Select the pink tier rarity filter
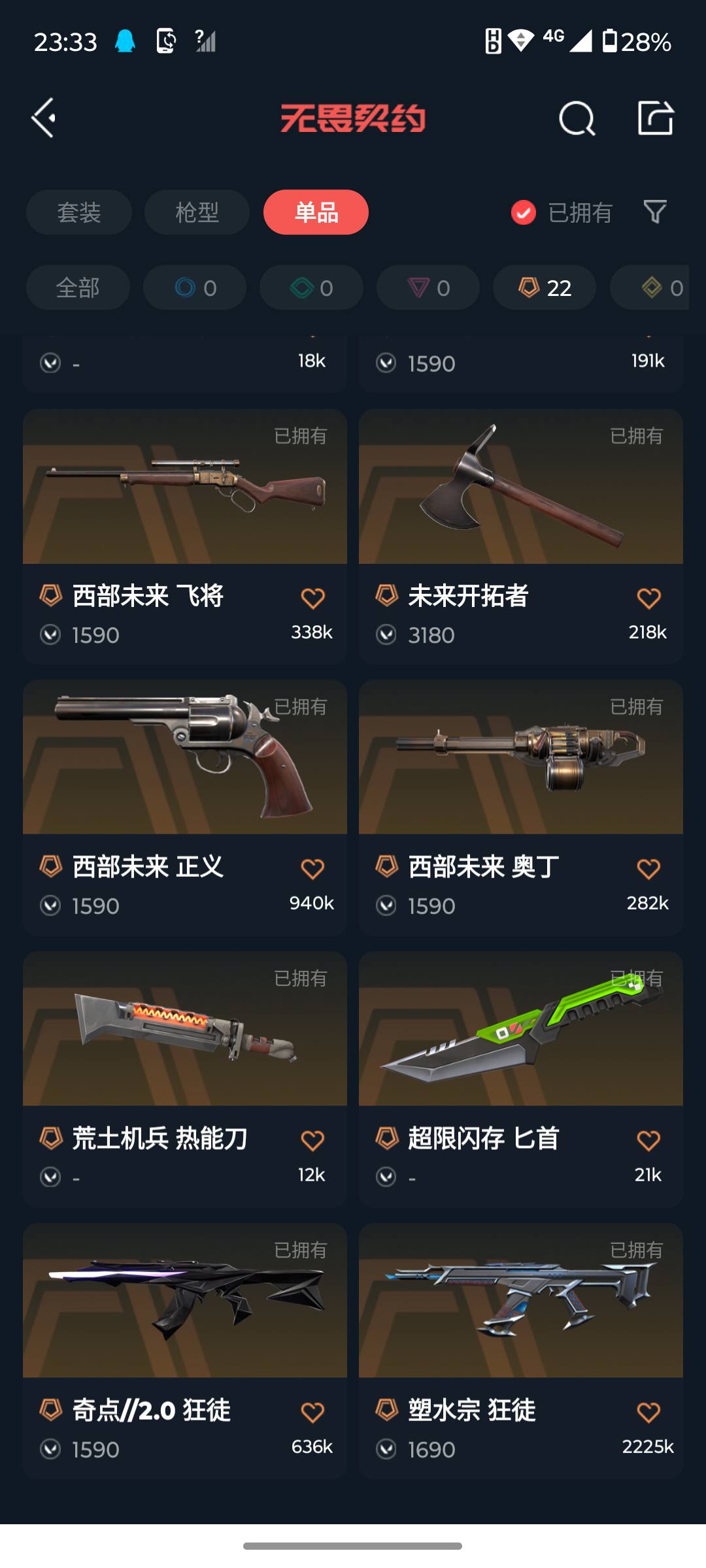 [428, 287]
